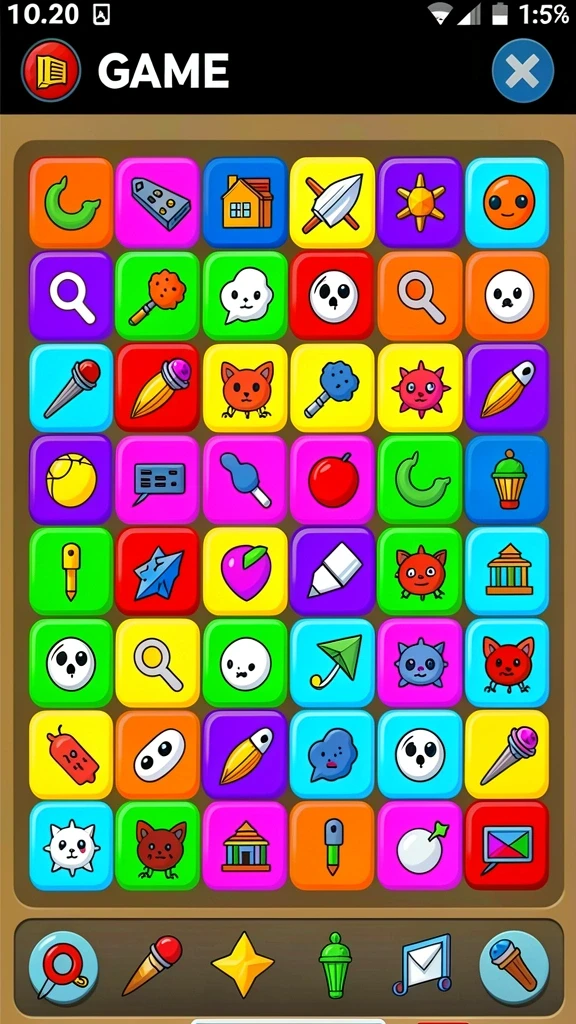This screenshot has height=1024, width=576.
Task: Select the colorful screen tile on red
Action: click(x=507, y=846)
